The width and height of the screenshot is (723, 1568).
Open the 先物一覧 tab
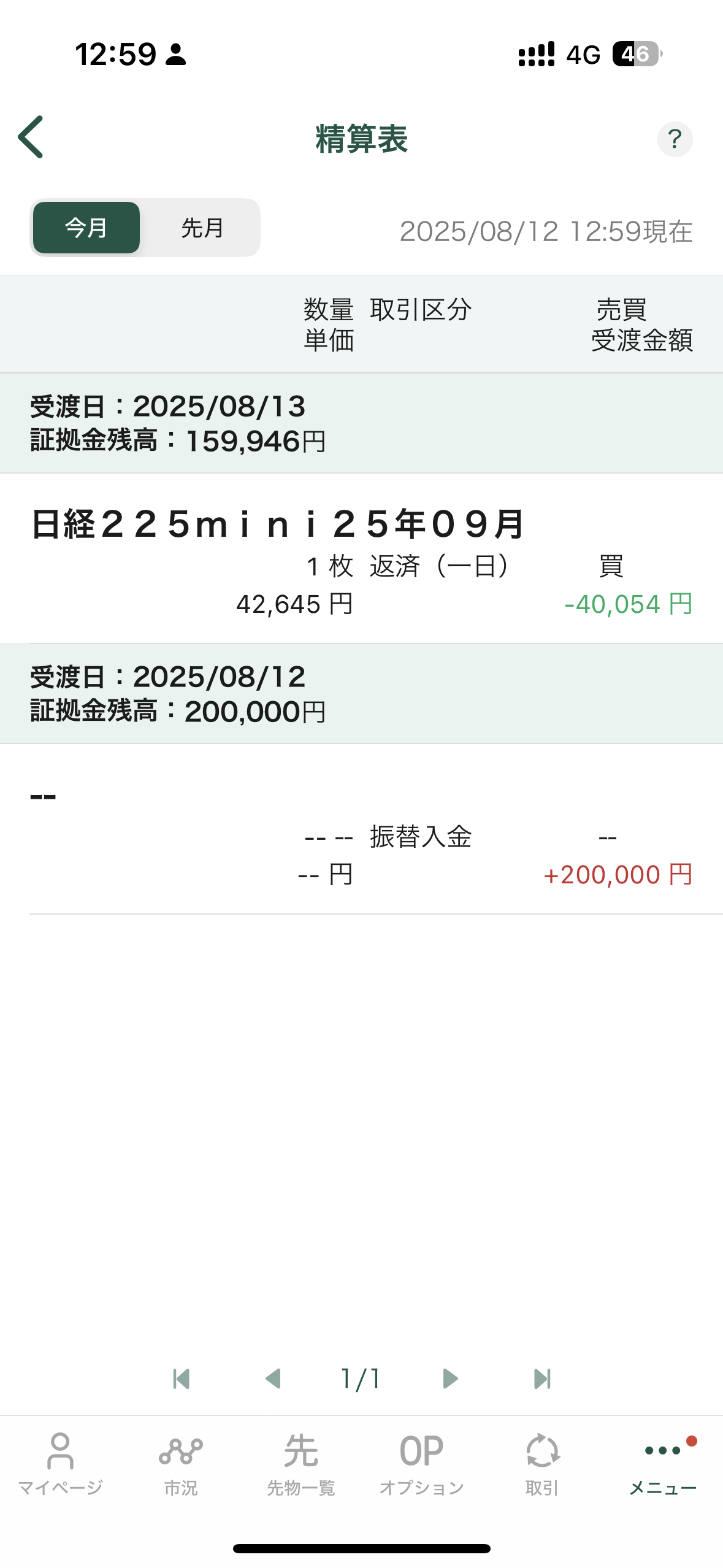[x=301, y=1464]
